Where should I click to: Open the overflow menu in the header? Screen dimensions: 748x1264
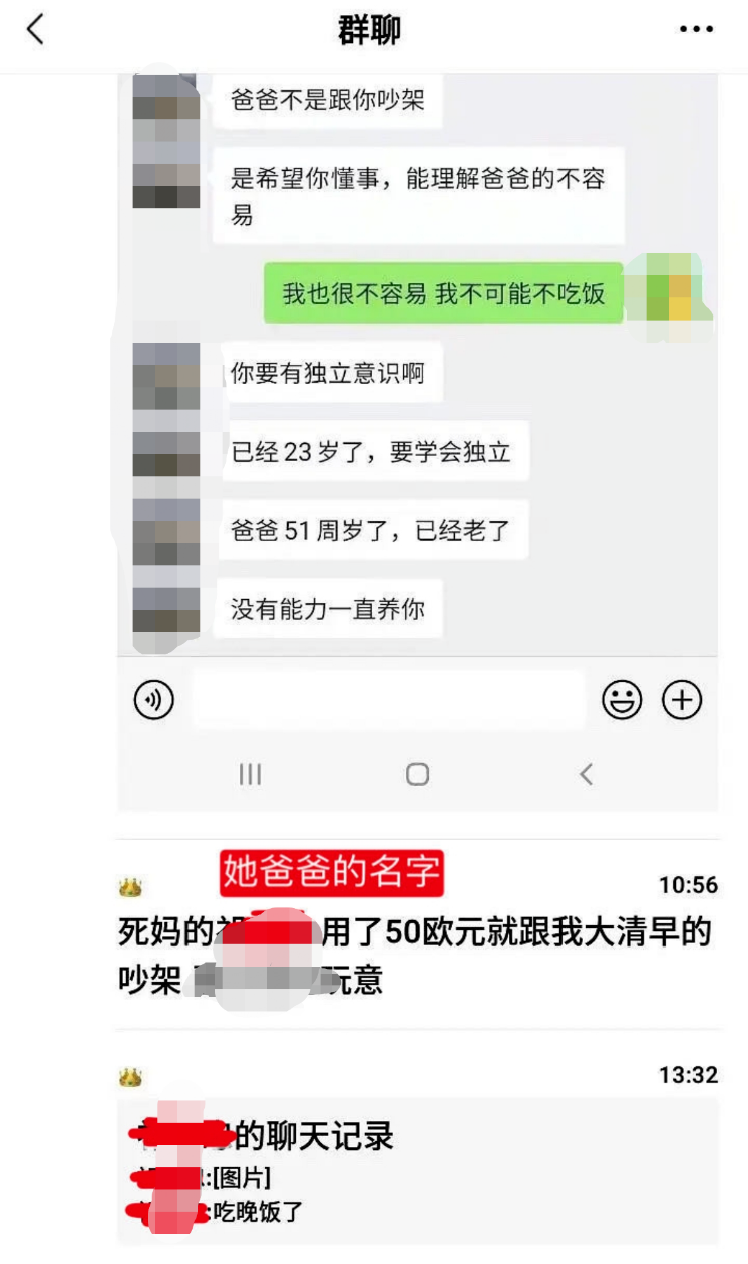click(696, 30)
